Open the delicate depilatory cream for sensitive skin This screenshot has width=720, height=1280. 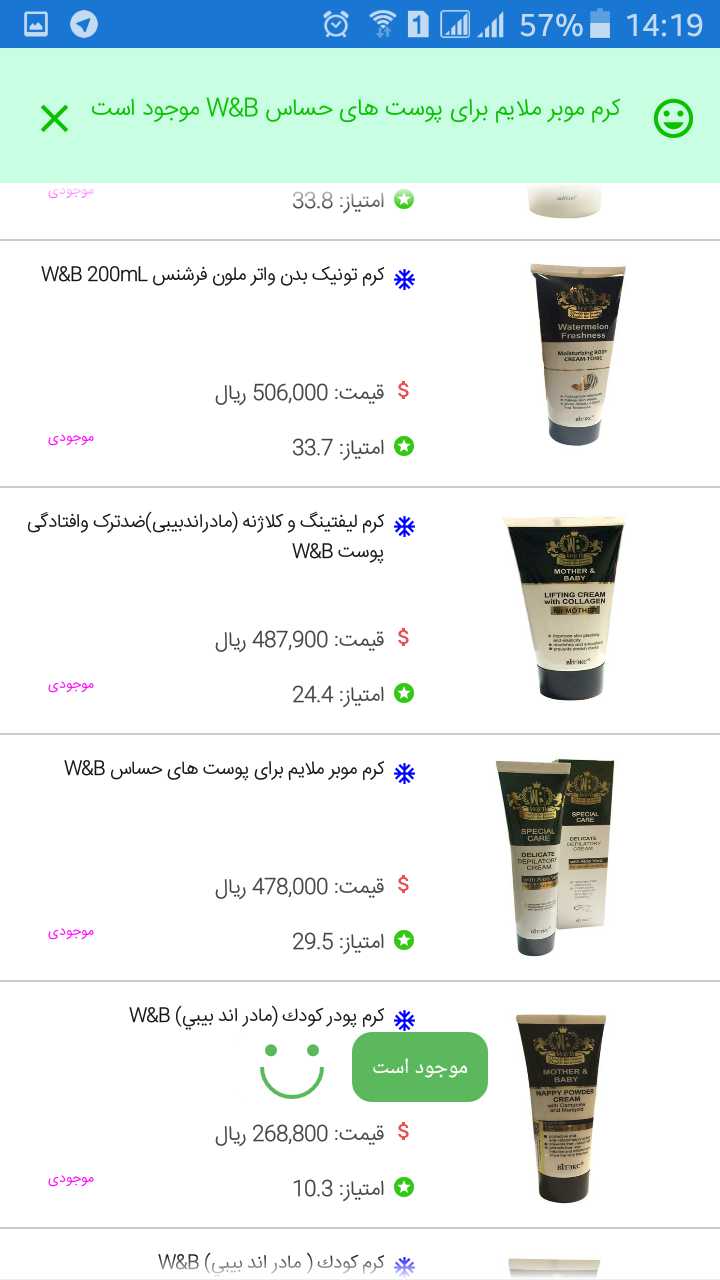(x=360, y=858)
